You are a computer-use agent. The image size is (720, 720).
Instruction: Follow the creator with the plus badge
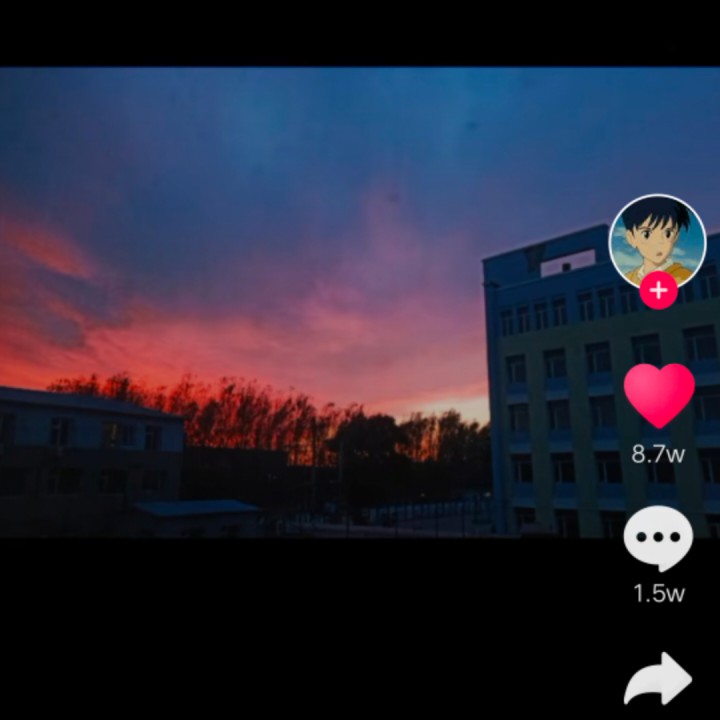(658, 291)
